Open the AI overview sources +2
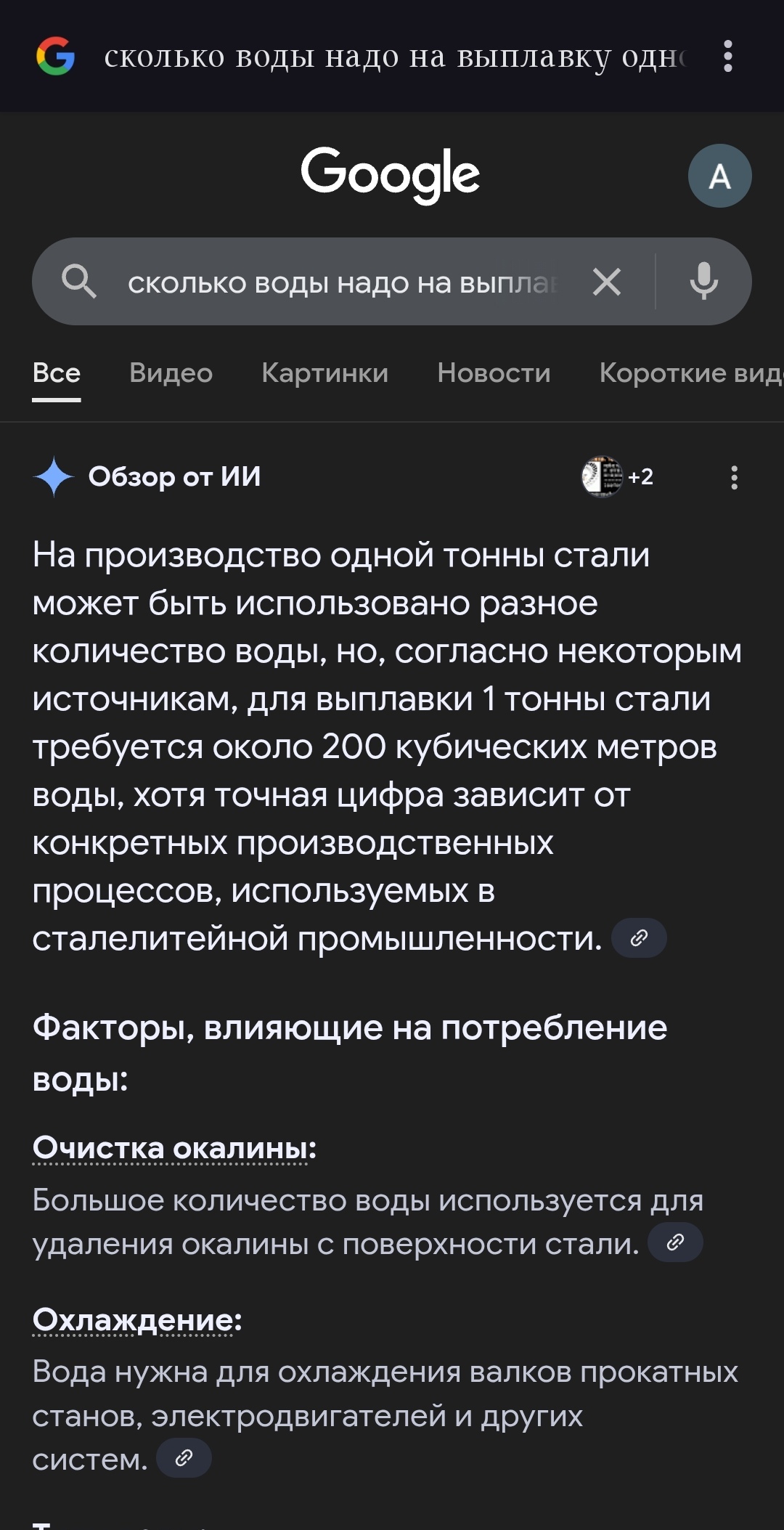784x1530 pixels. [617, 476]
